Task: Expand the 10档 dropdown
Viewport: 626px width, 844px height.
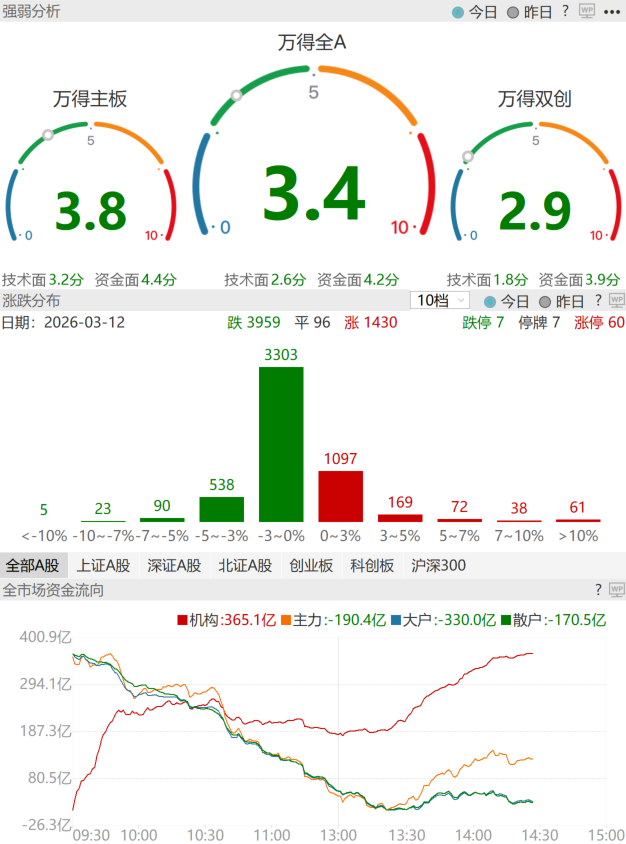Action: tap(438, 300)
